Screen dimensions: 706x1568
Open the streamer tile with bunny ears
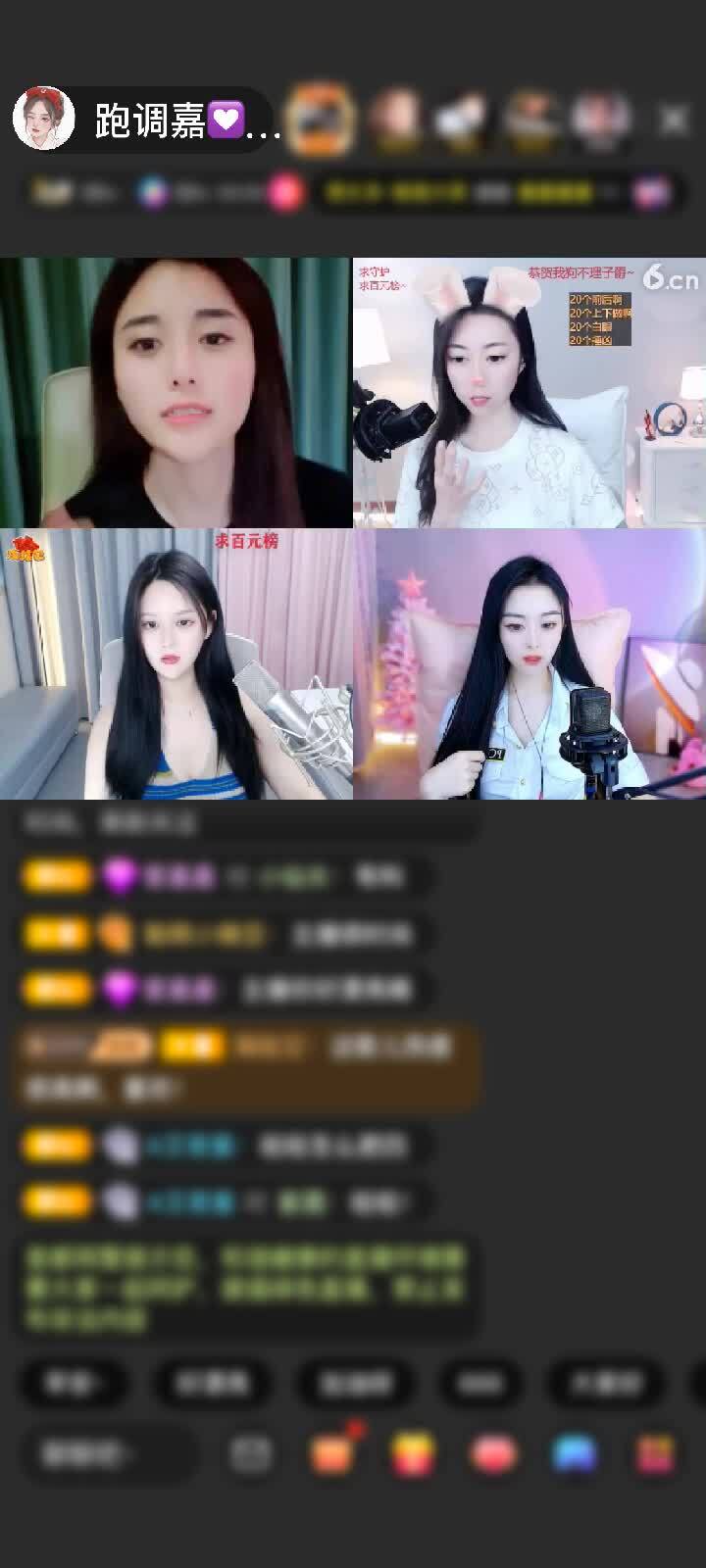tap(529, 392)
